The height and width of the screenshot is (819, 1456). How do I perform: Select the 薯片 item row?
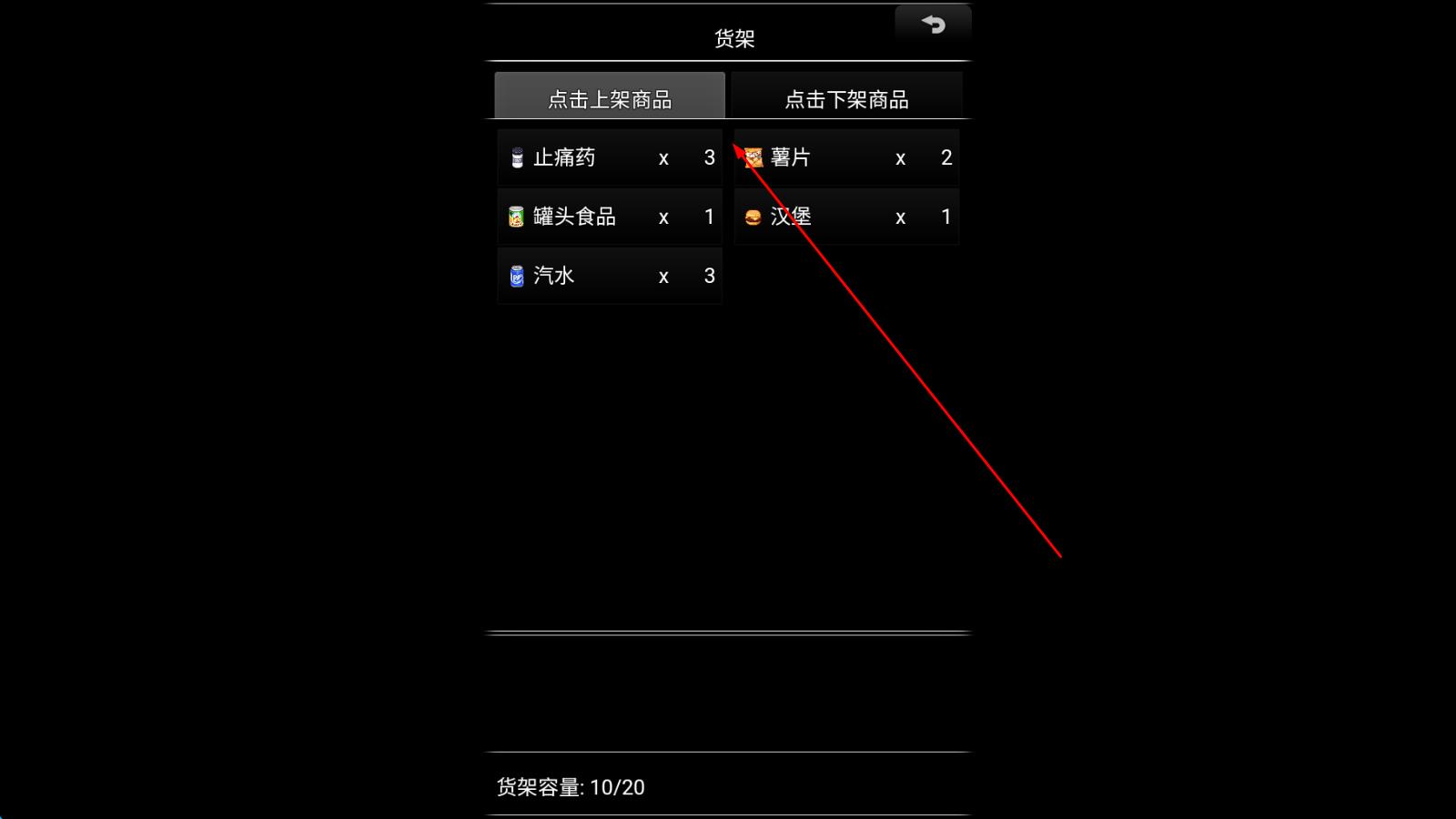(x=846, y=158)
